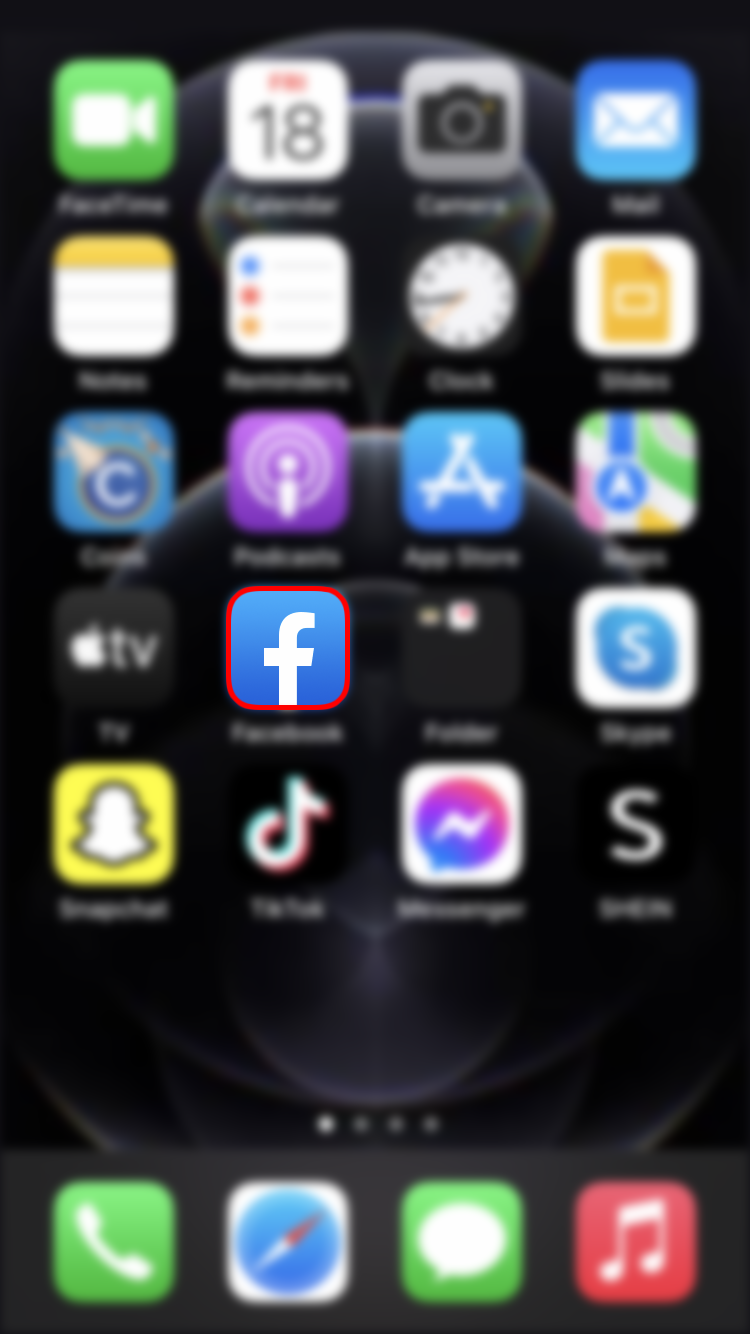The image size is (750, 1334).
Task: Open the Camera app
Action: pos(461,119)
